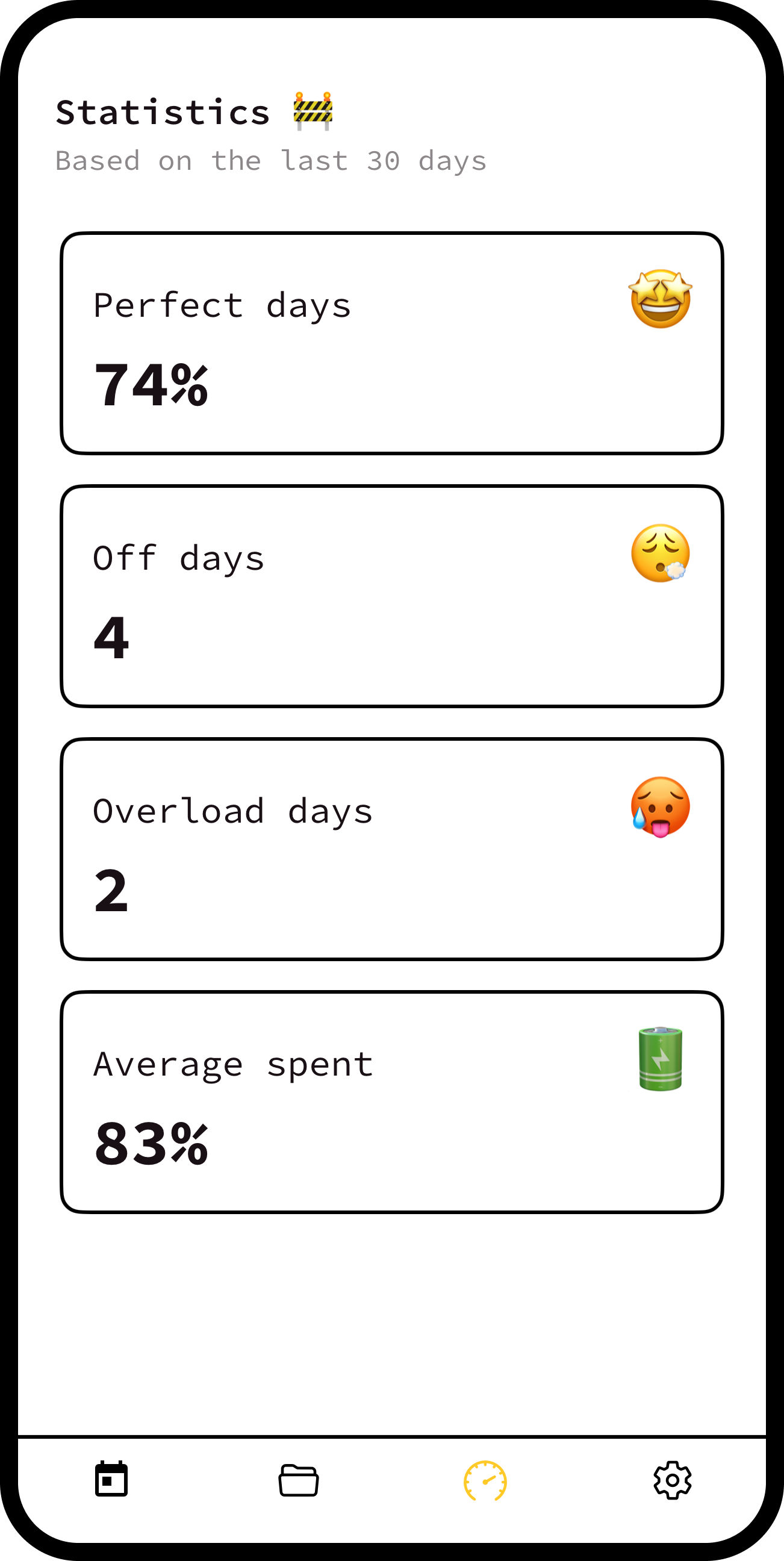
Task: Open the Perfect days card
Action: (392, 343)
